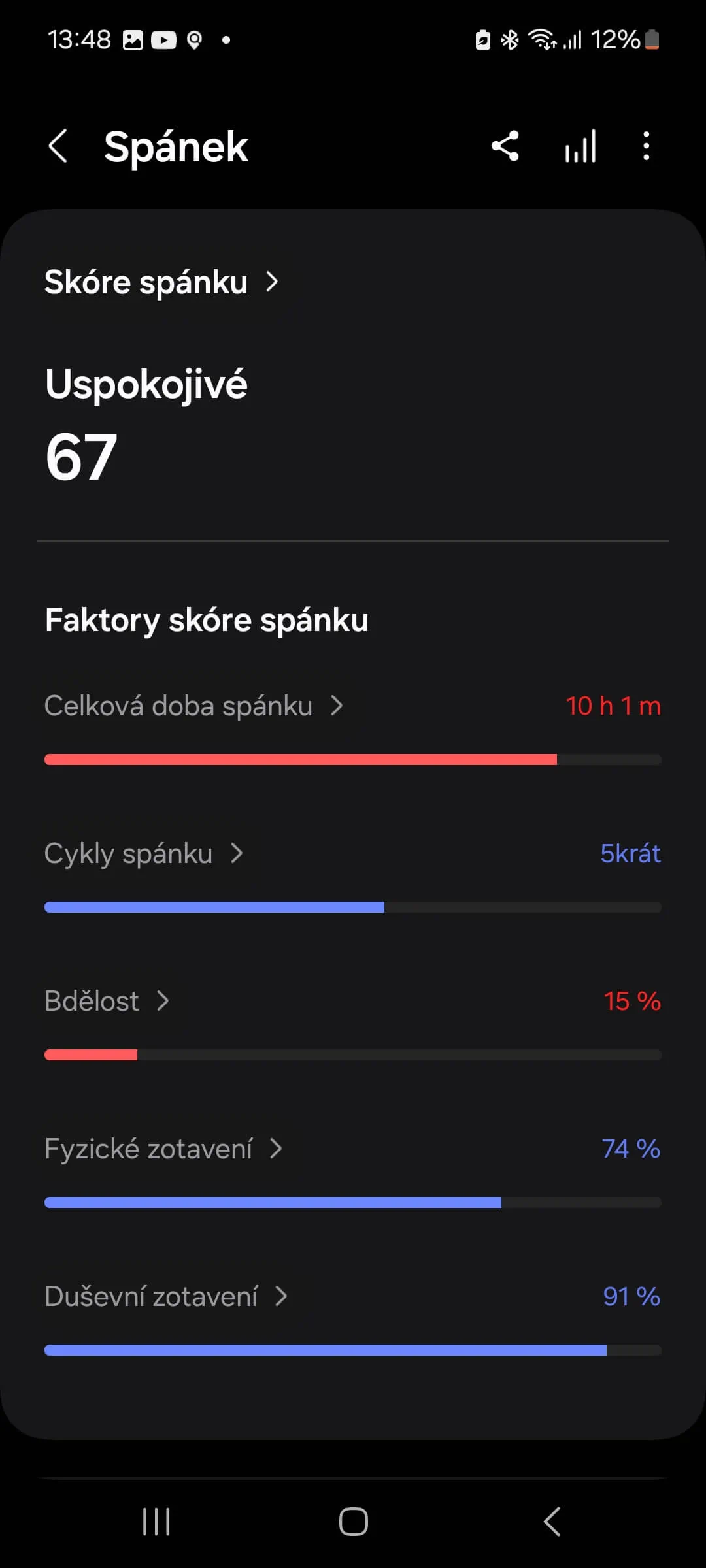Open the recent apps button
Screen dimensions: 706x1568
coord(156,1522)
